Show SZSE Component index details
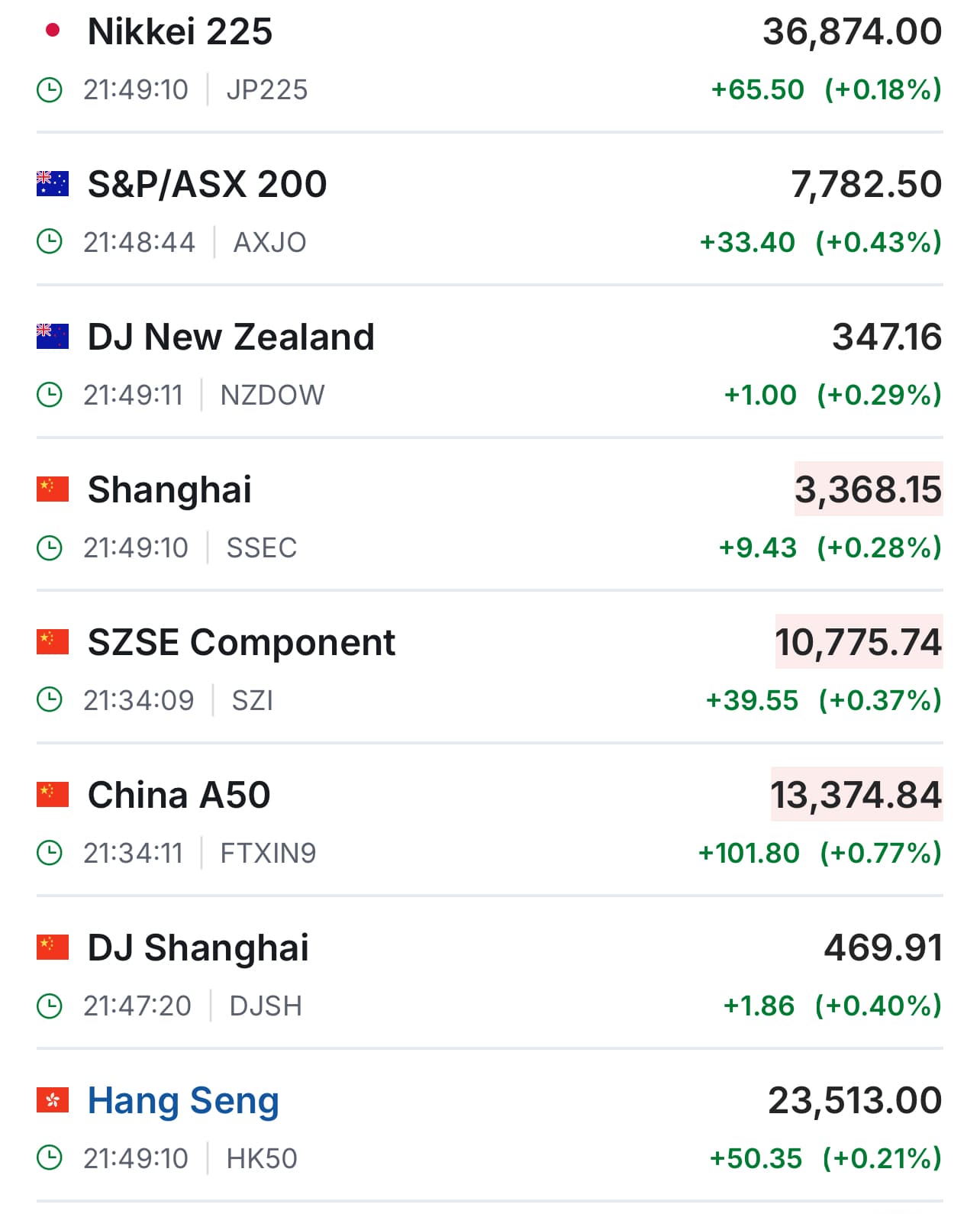This screenshot has height=1214, width=980. [241, 643]
